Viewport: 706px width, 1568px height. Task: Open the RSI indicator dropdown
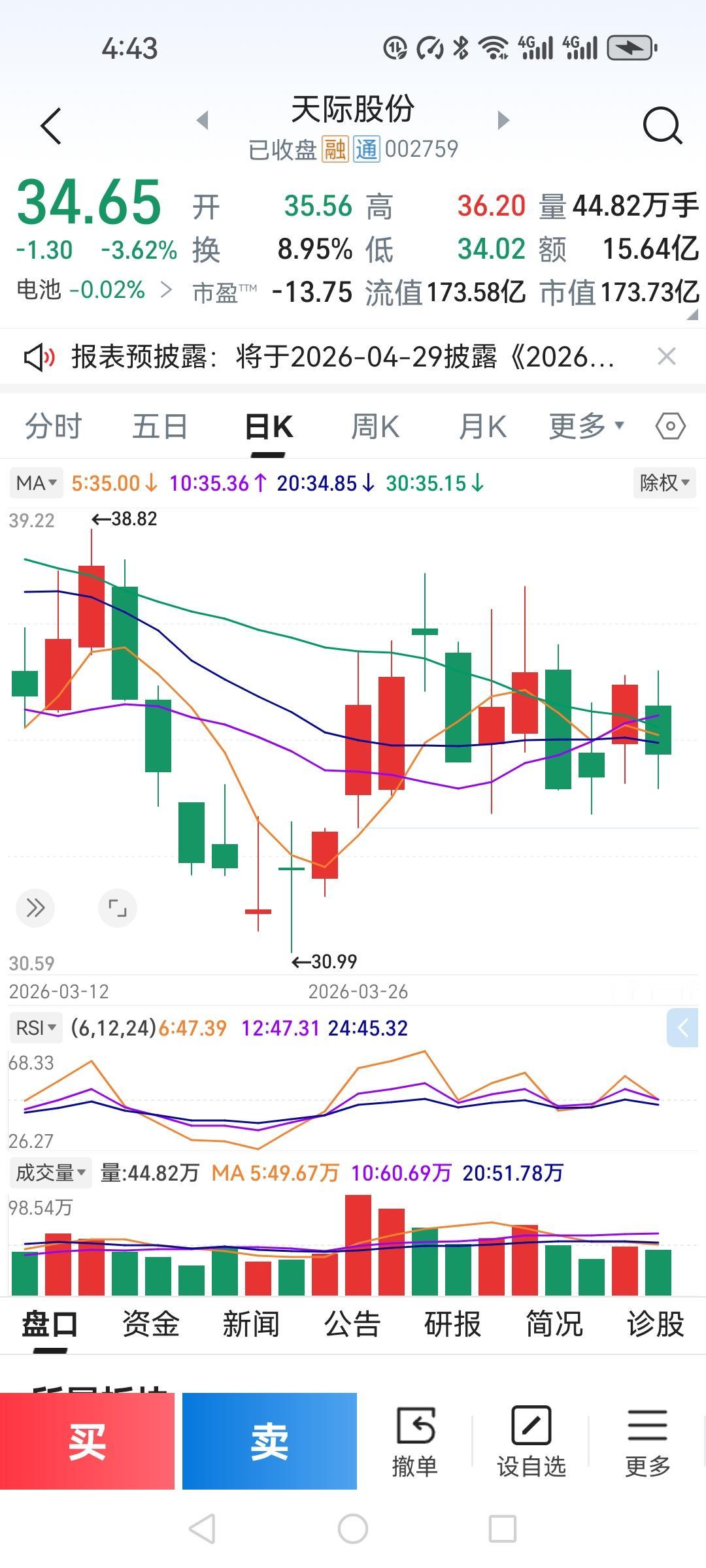click(x=36, y=1027)
